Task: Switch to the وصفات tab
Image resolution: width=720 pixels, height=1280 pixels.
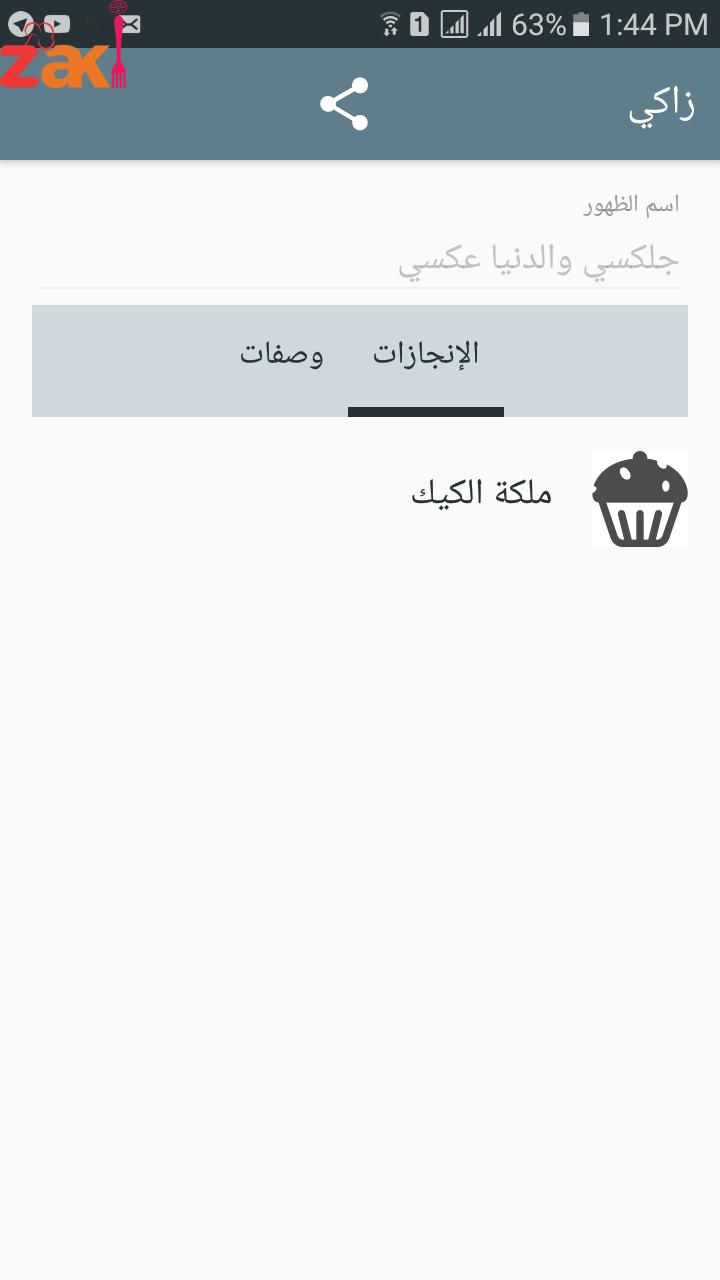Action: coord(281,355)
